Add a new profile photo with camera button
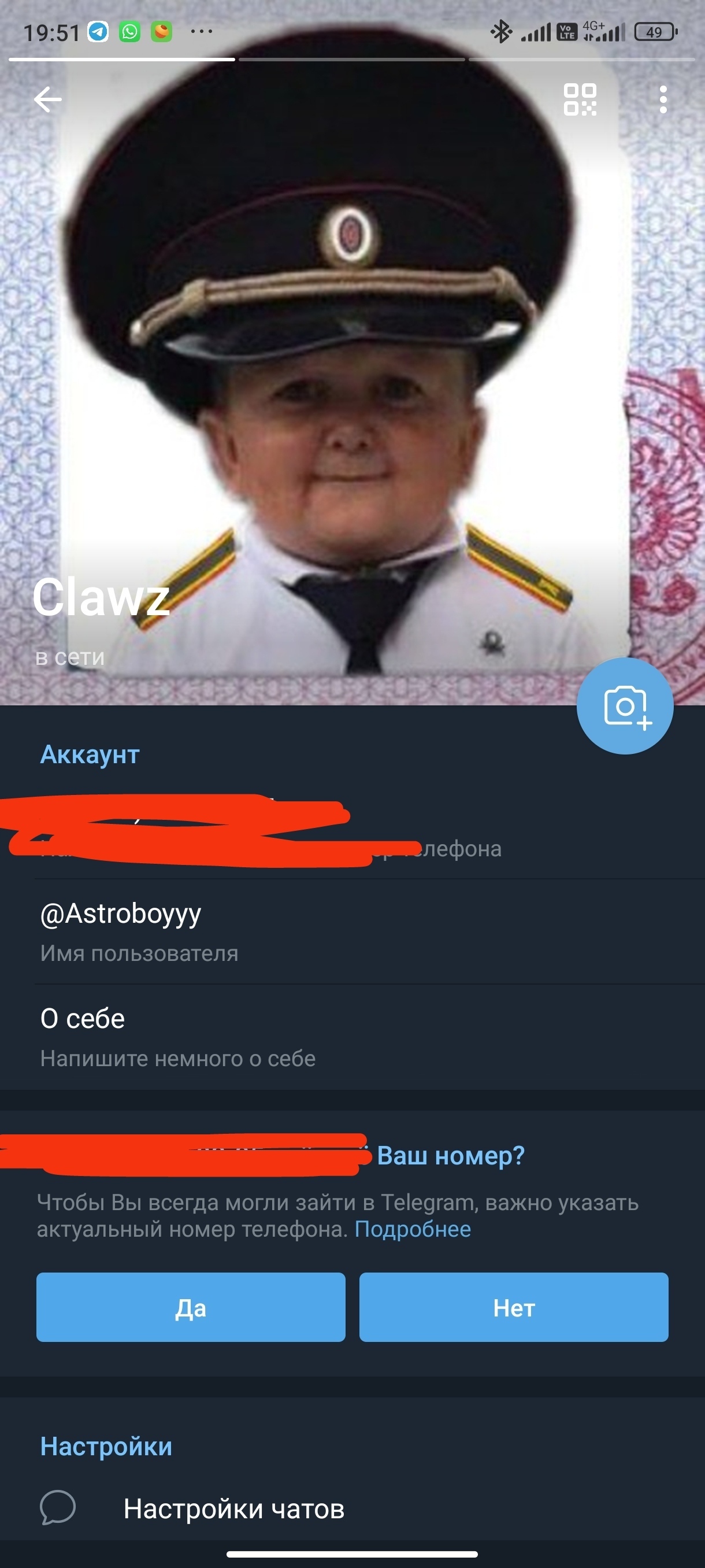Screen dimensions: 705x1568 click(625, 705)
